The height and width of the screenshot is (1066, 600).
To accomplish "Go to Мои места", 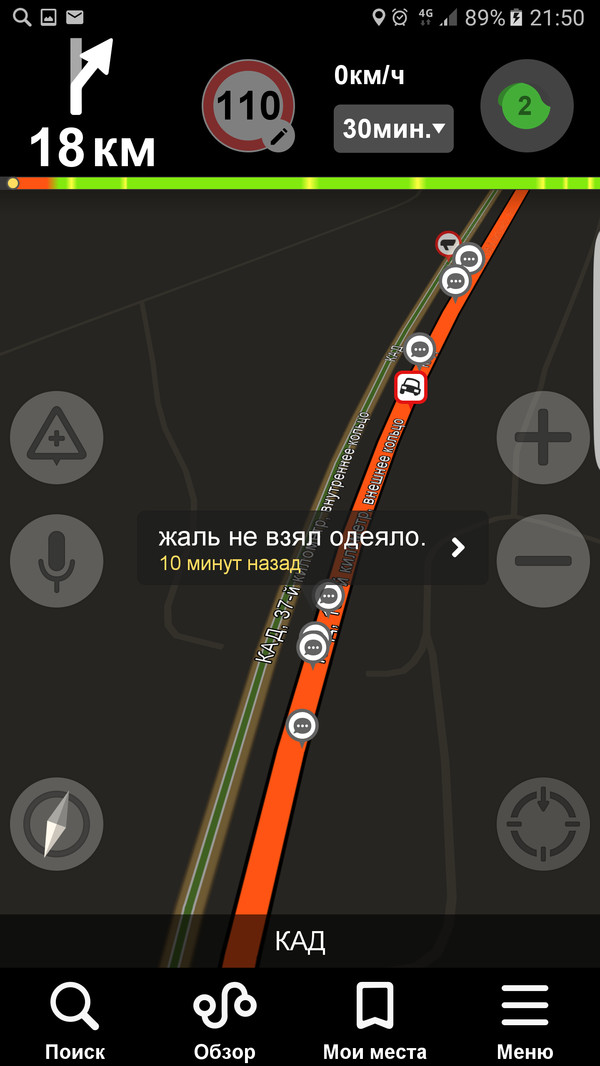I will 375,1022.
